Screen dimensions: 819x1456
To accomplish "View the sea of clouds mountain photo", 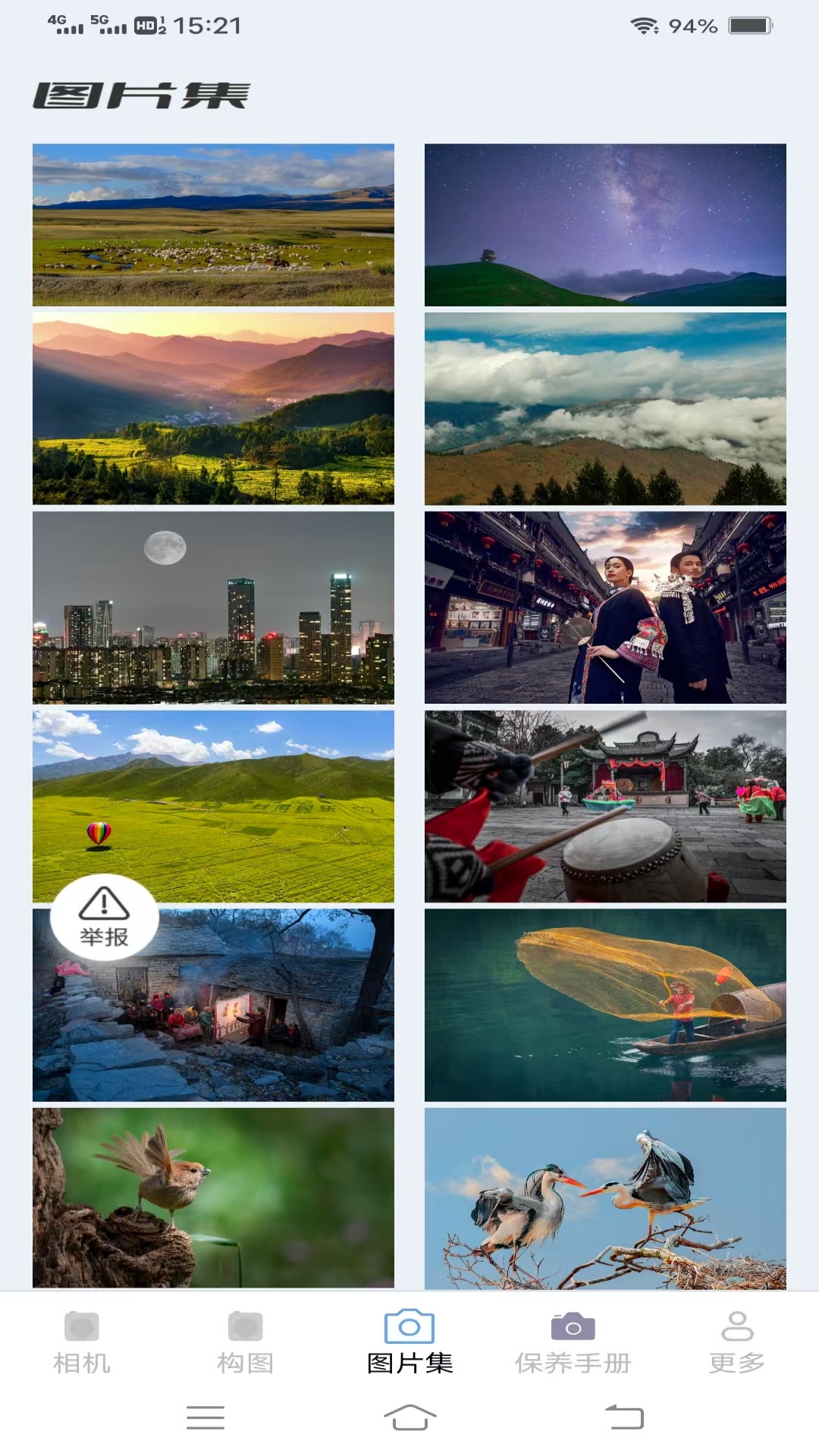I will (605, 409).
